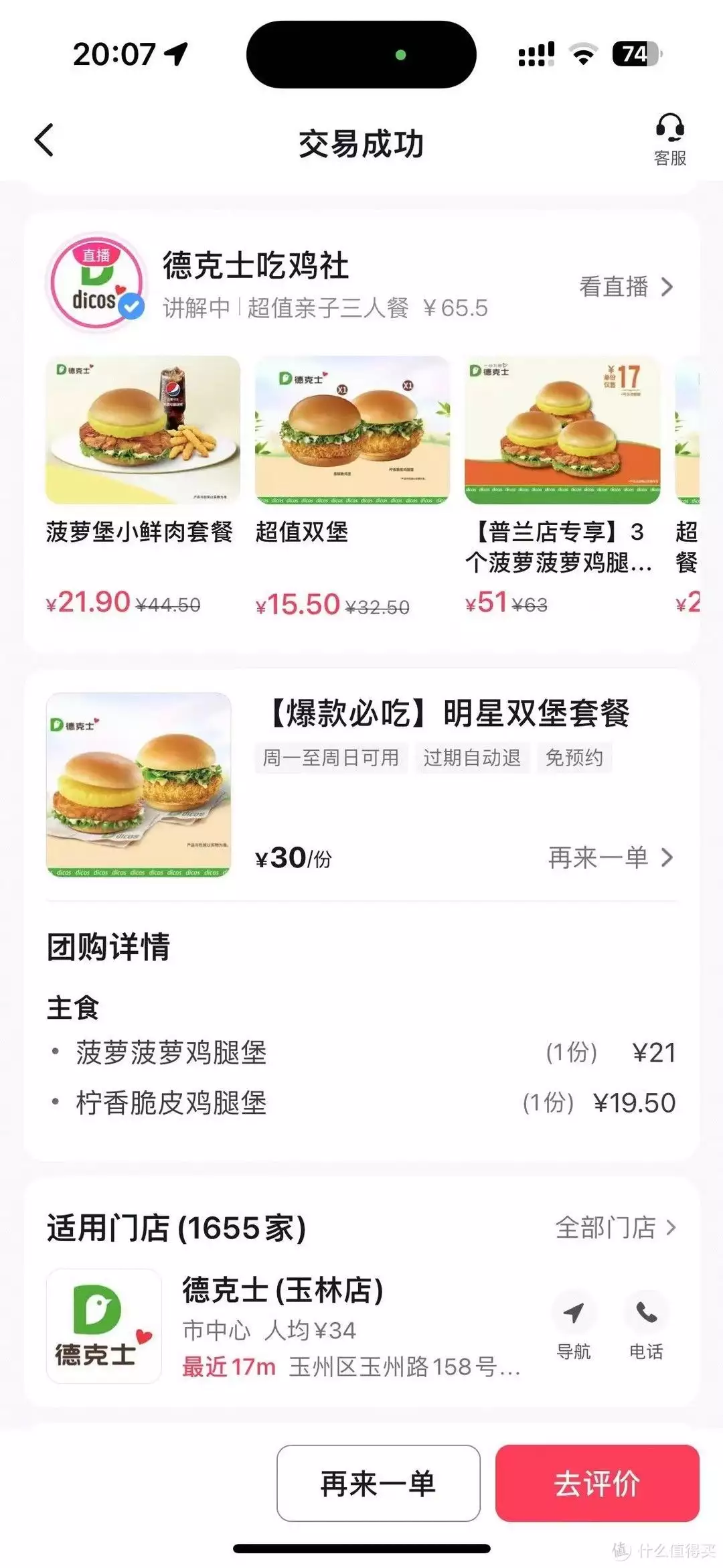Open the 德克士 (玉林店) store details
Image resolution: width=723 pixels, height=1568 pixels.
coord(283,1291)
